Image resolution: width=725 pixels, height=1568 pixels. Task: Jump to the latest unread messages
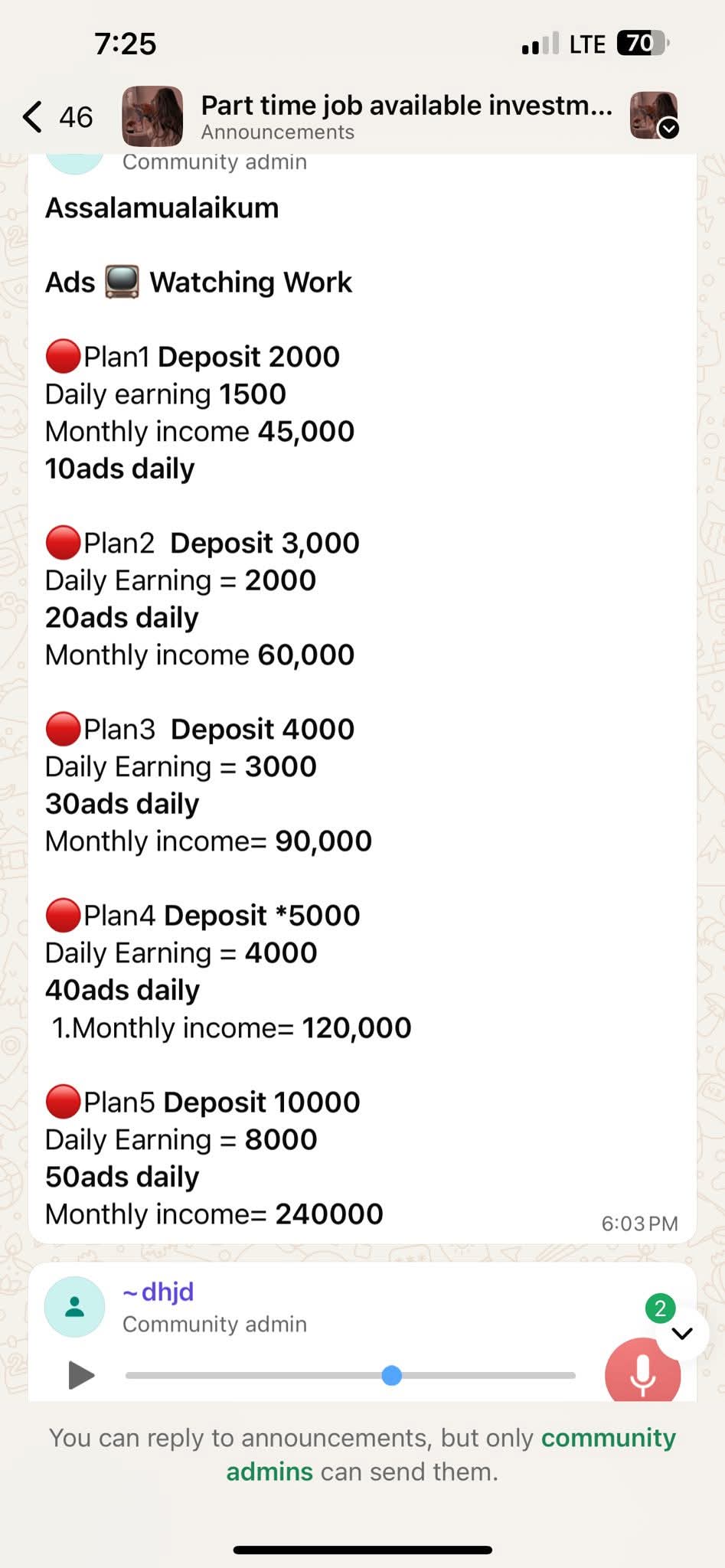[x=681, y=1333]
